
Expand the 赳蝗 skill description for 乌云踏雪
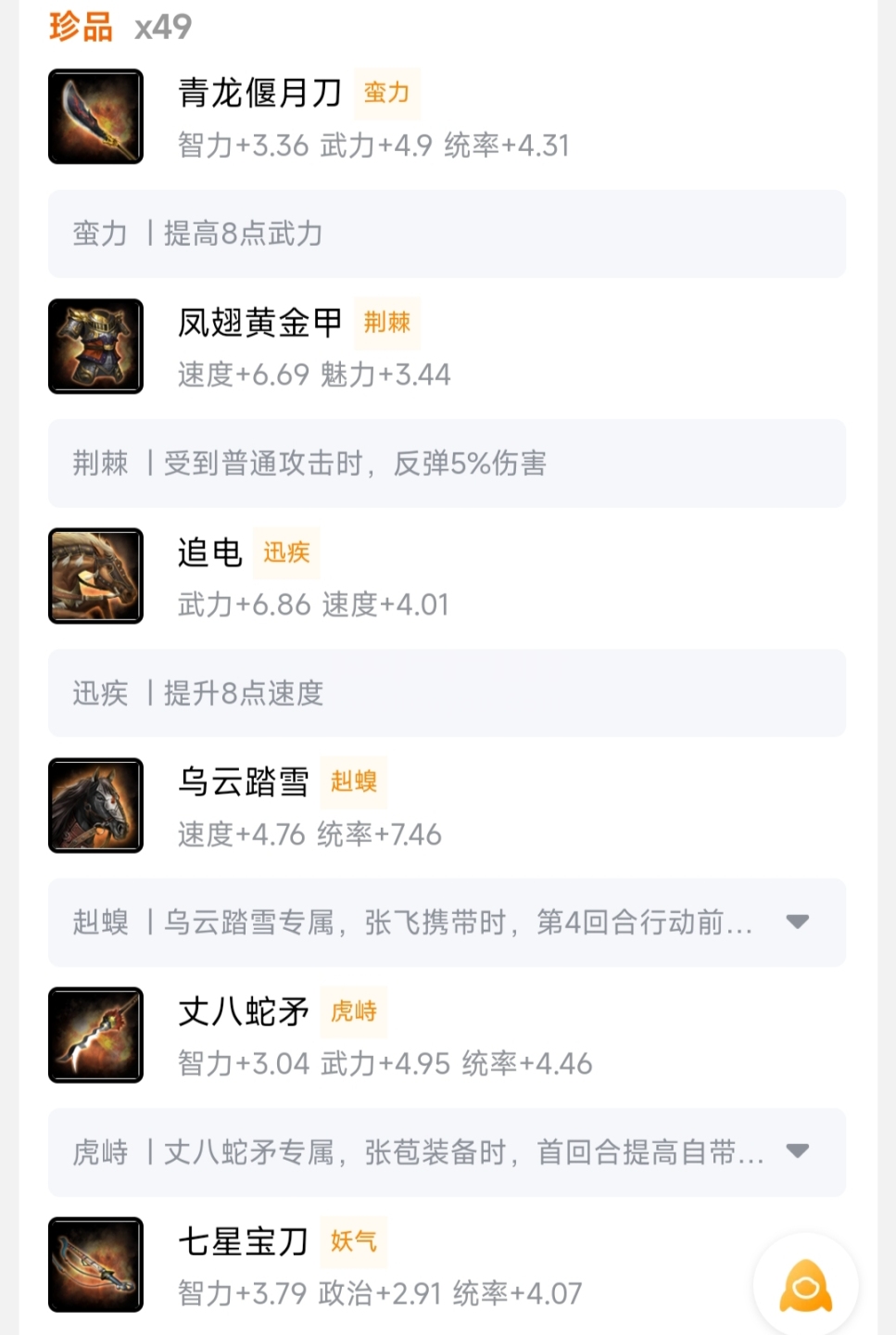797,922
